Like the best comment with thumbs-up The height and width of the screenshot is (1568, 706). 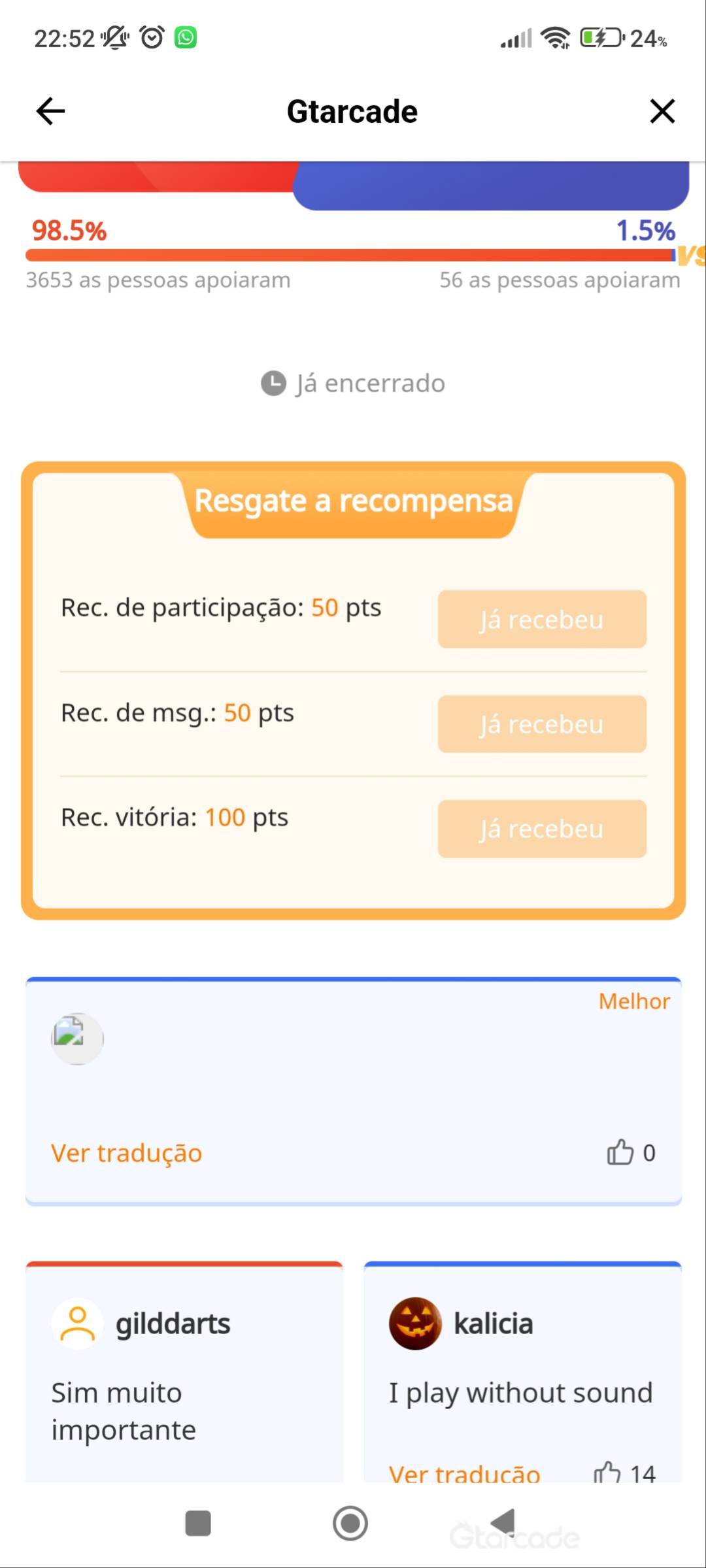coord(620,1152)
